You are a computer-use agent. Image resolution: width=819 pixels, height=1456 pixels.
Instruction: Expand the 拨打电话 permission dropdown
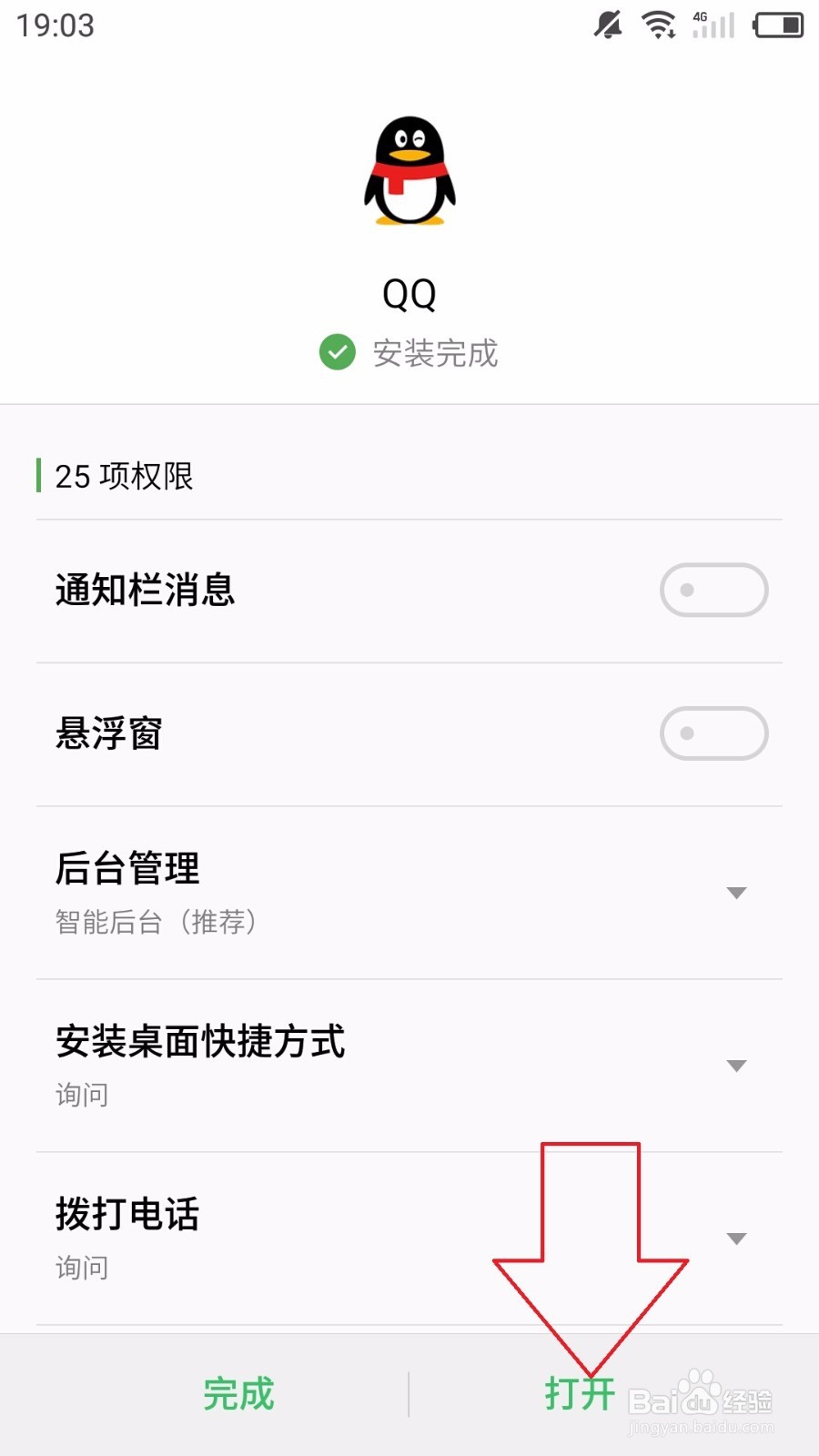point(737,1238)
